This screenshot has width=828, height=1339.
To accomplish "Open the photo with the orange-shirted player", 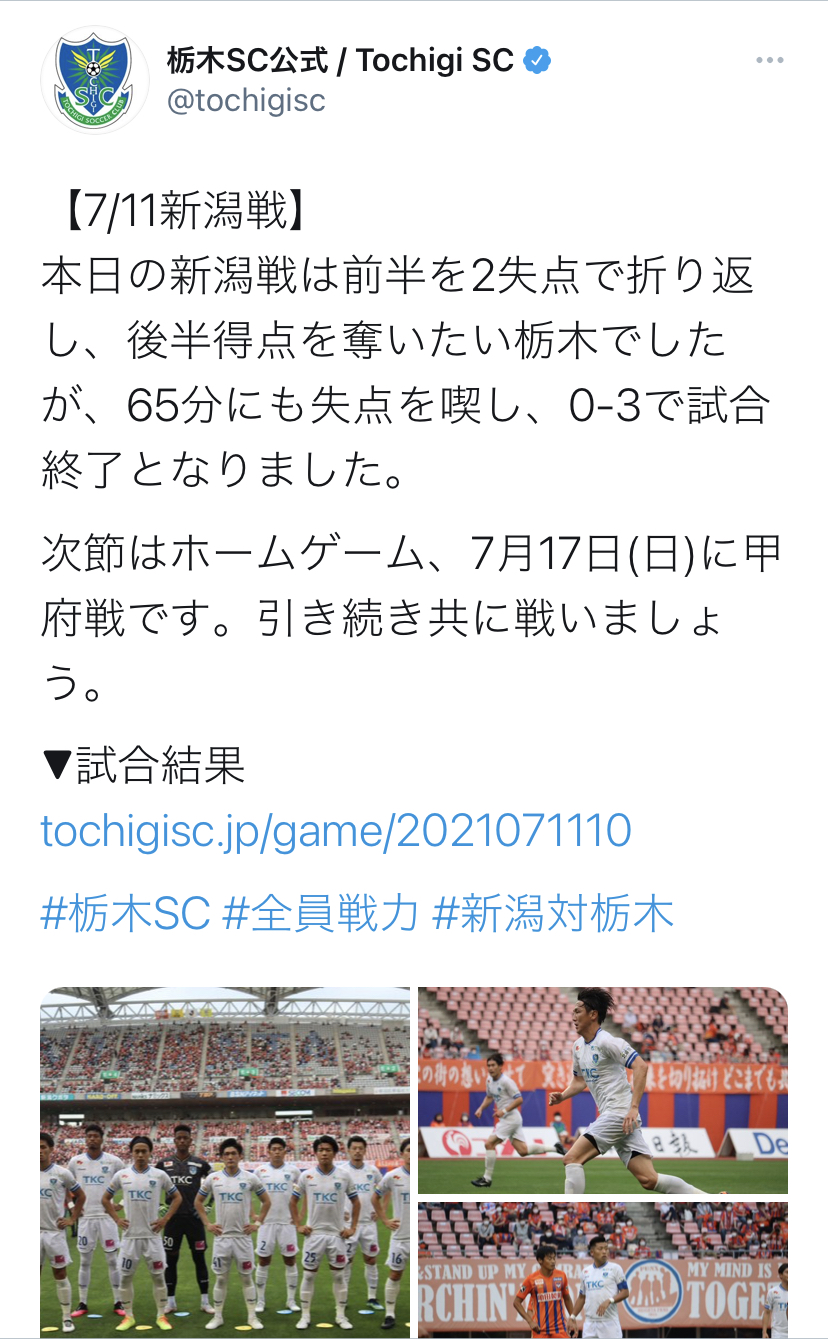I will tap(602, 1270).
